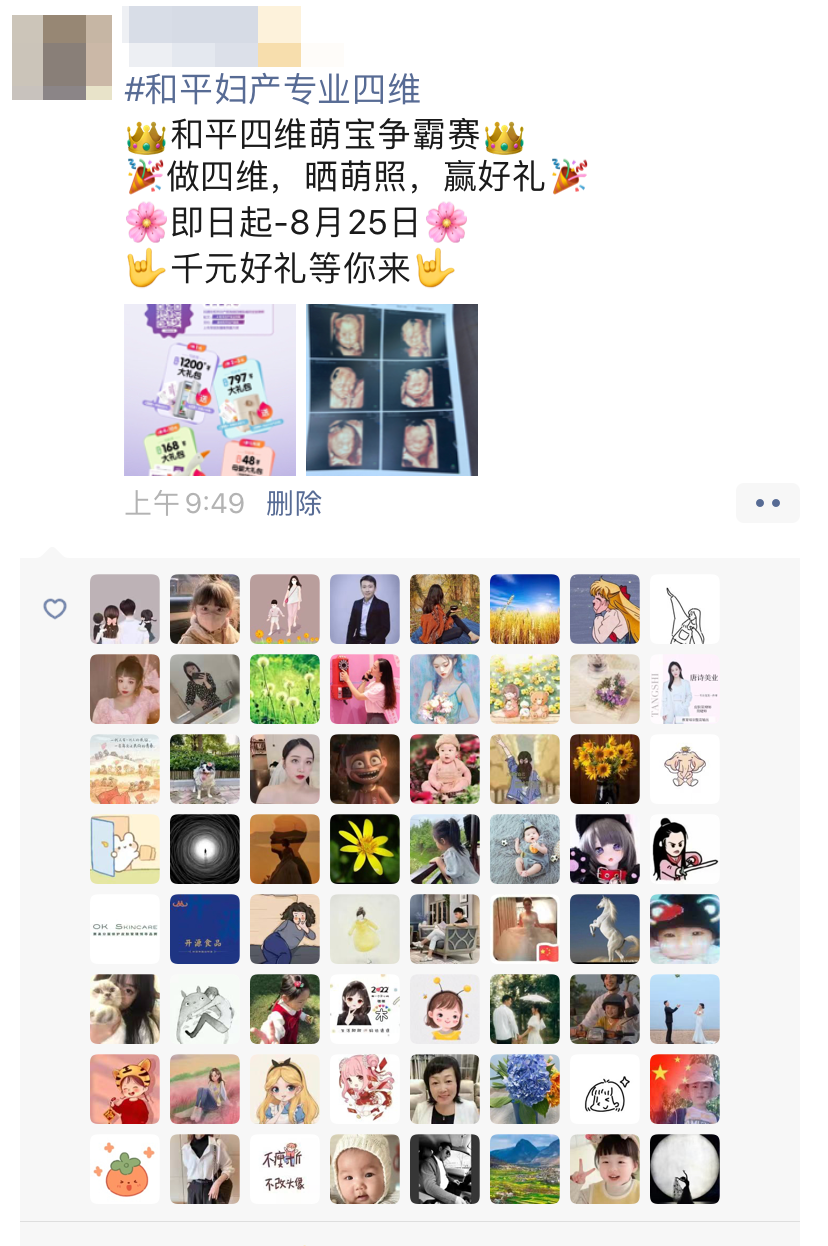This screenshot has height=1246, width=828.
Task: Open the liker with 不瘦不改头像 text avatar
Action: 285,1169
